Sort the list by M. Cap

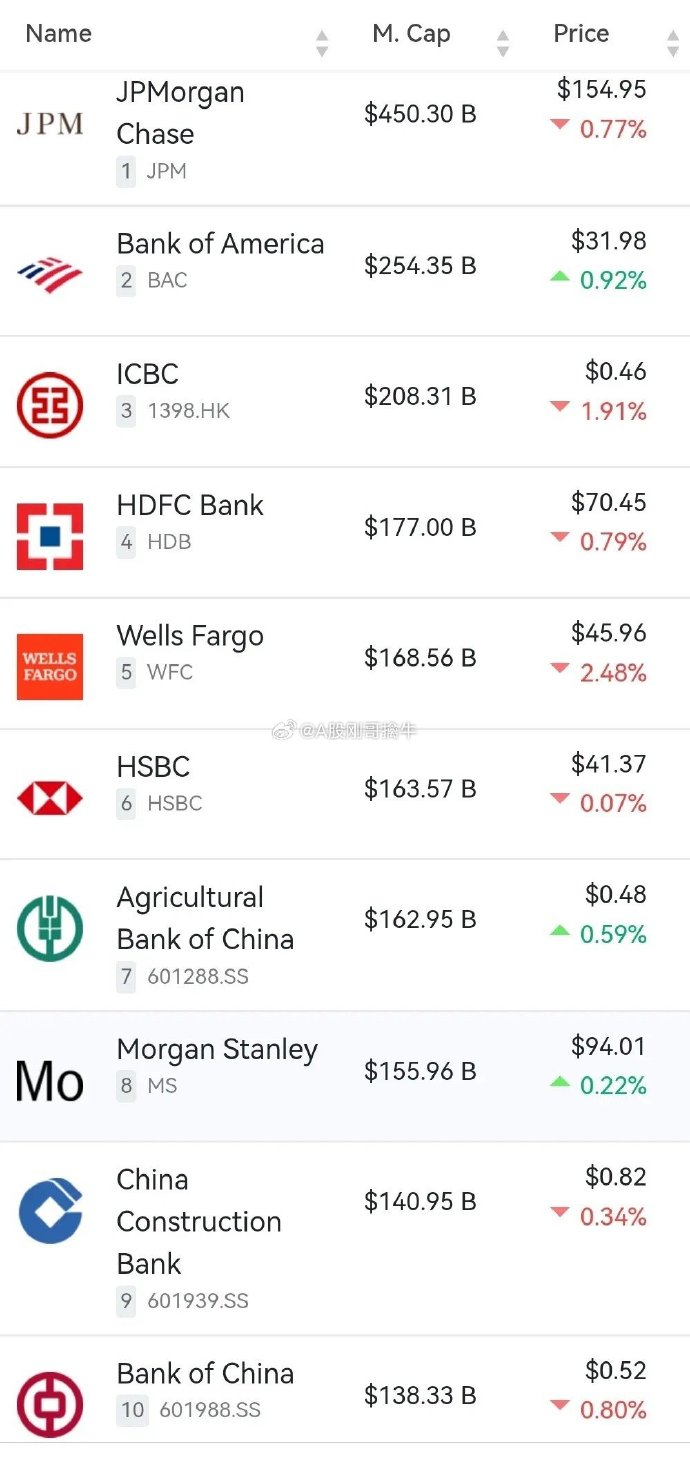tap(411, 34)
